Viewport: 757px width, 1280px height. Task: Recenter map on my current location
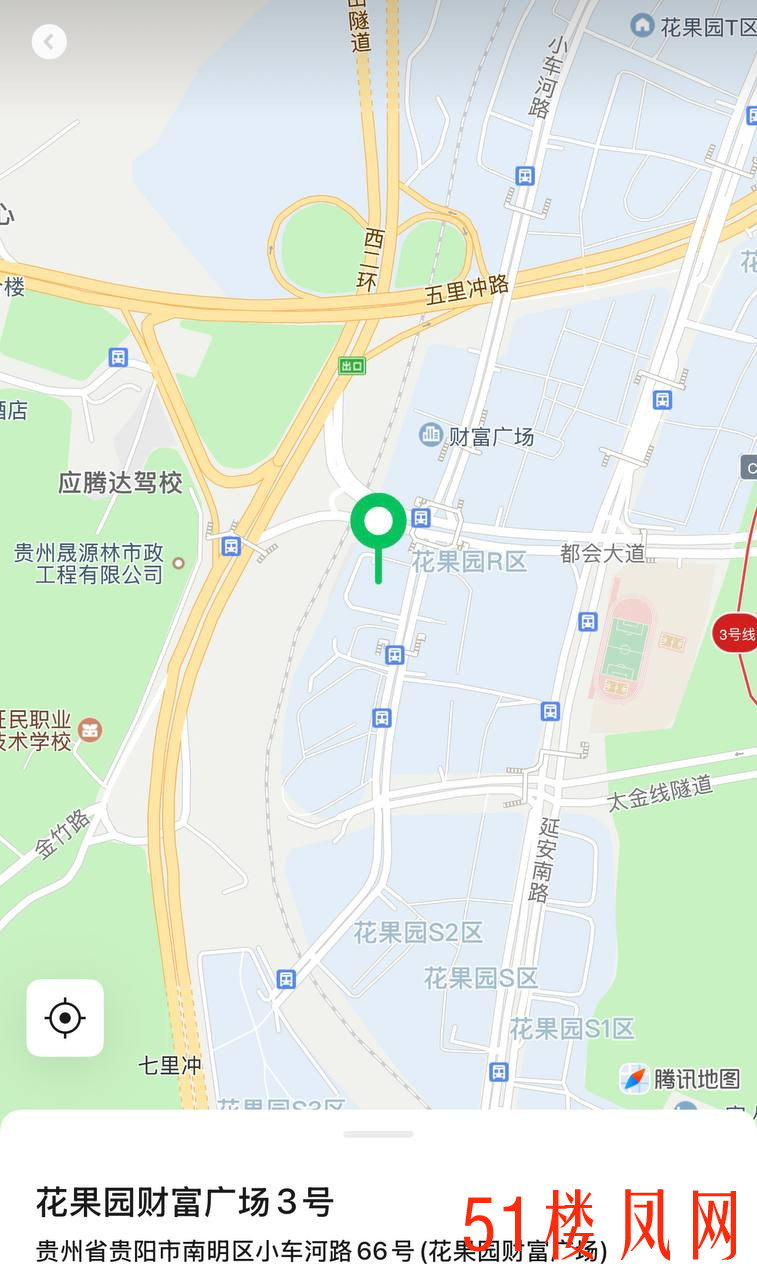point(65,1018)
